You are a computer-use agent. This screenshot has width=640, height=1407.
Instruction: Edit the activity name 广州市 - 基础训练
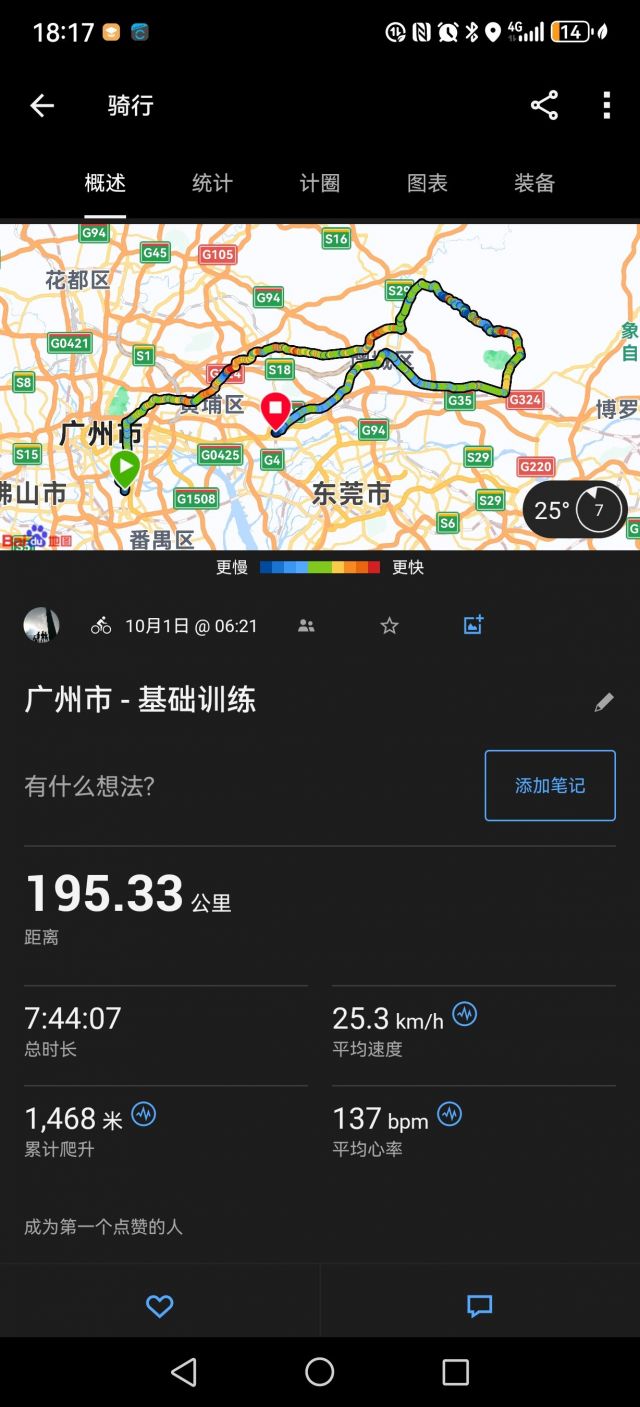603,702
